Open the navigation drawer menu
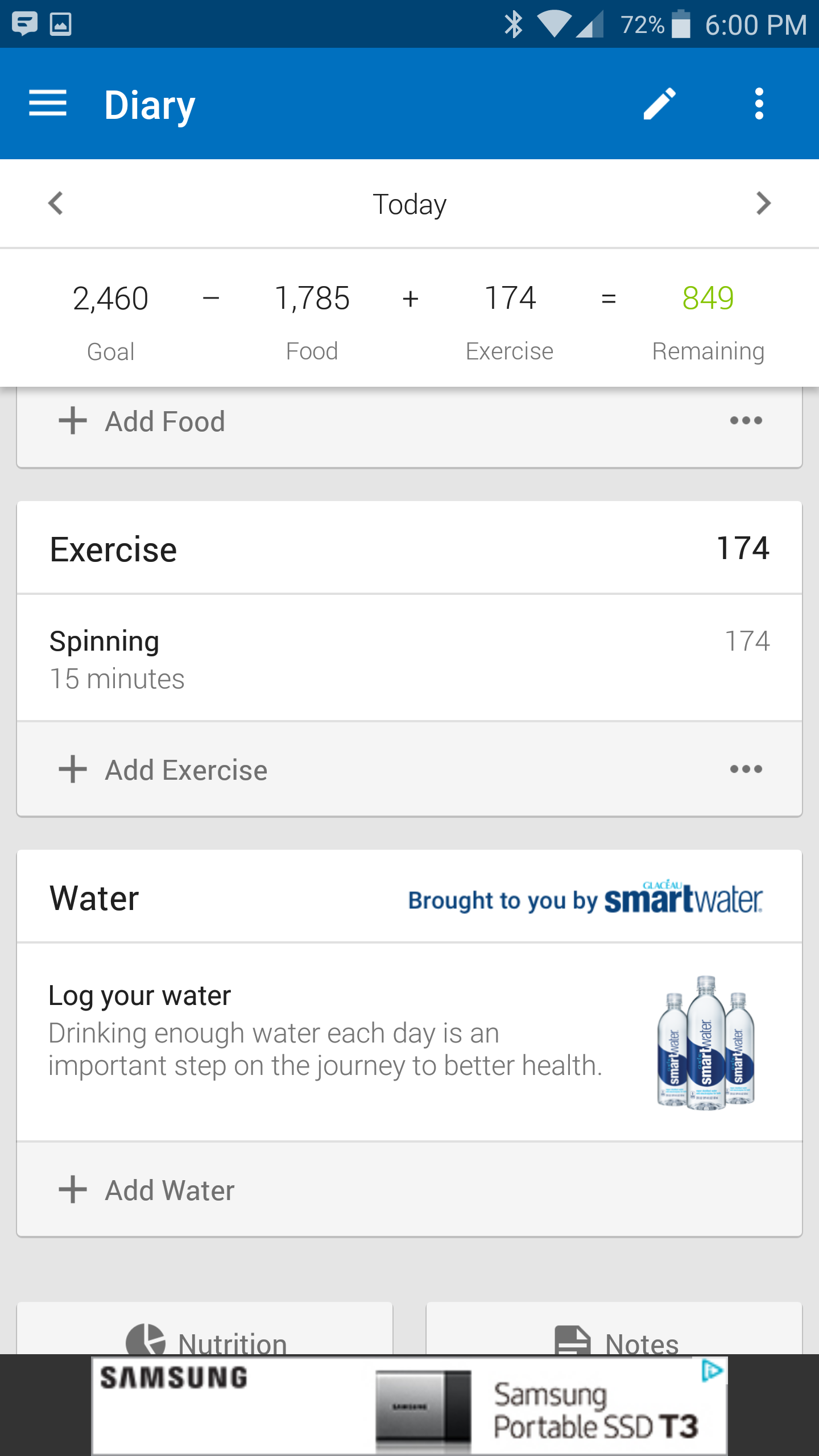 click(48, 104)
